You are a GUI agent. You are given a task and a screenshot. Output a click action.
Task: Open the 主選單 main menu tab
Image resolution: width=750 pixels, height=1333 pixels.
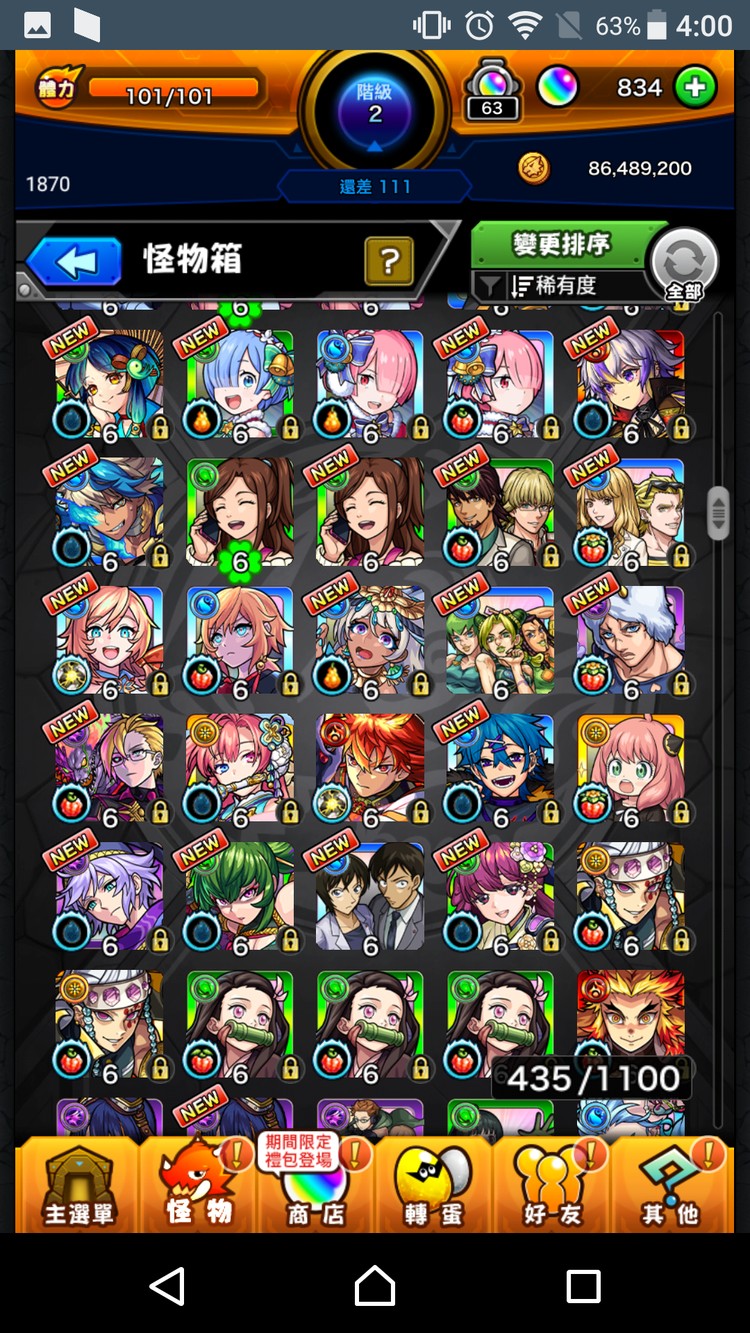(79, 1188)
